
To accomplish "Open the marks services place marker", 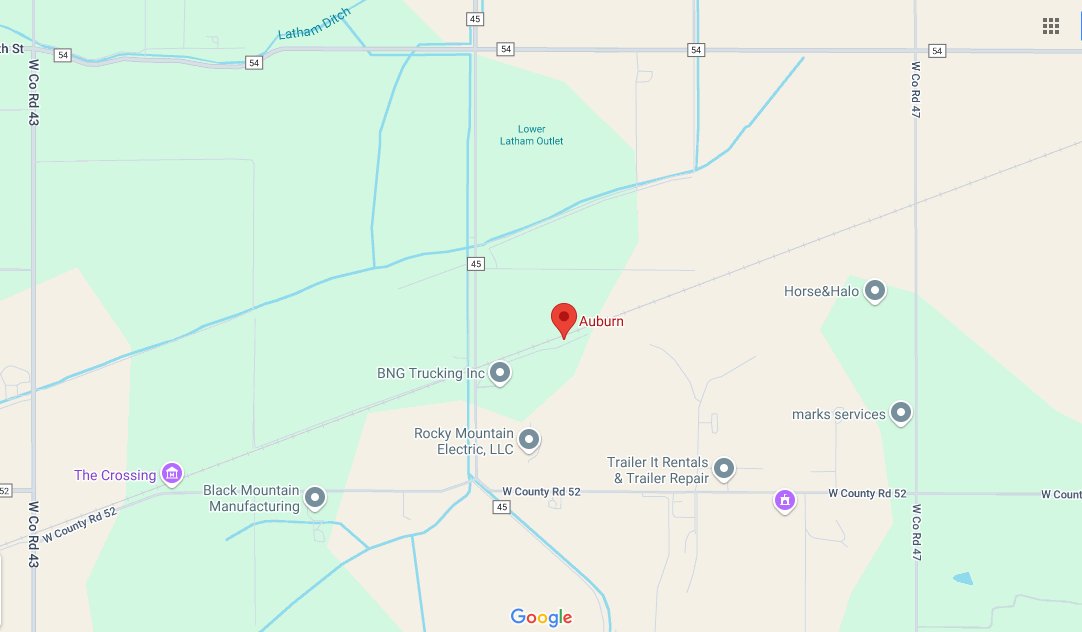I will point(901,413).
